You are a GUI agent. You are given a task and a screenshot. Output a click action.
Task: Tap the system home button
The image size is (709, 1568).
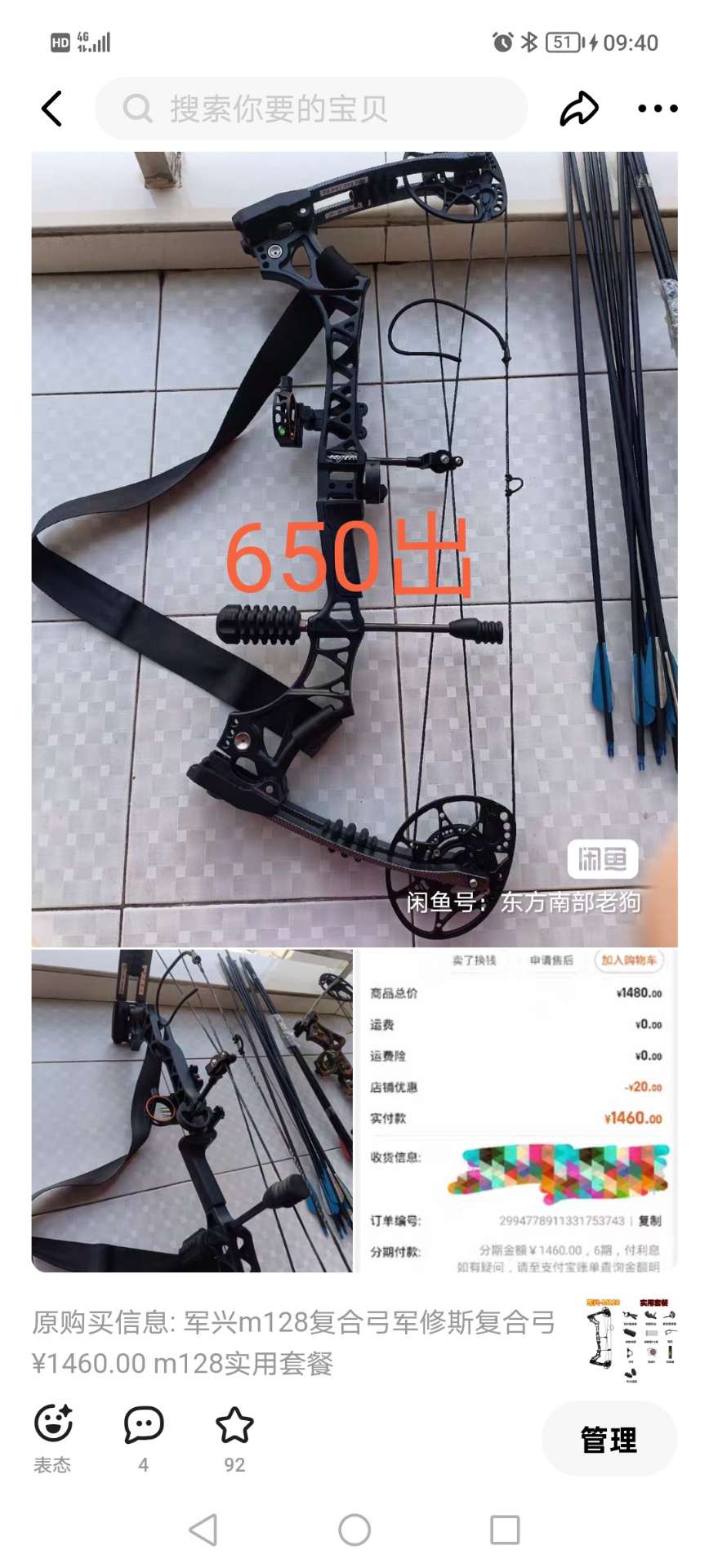point(354,1530)
